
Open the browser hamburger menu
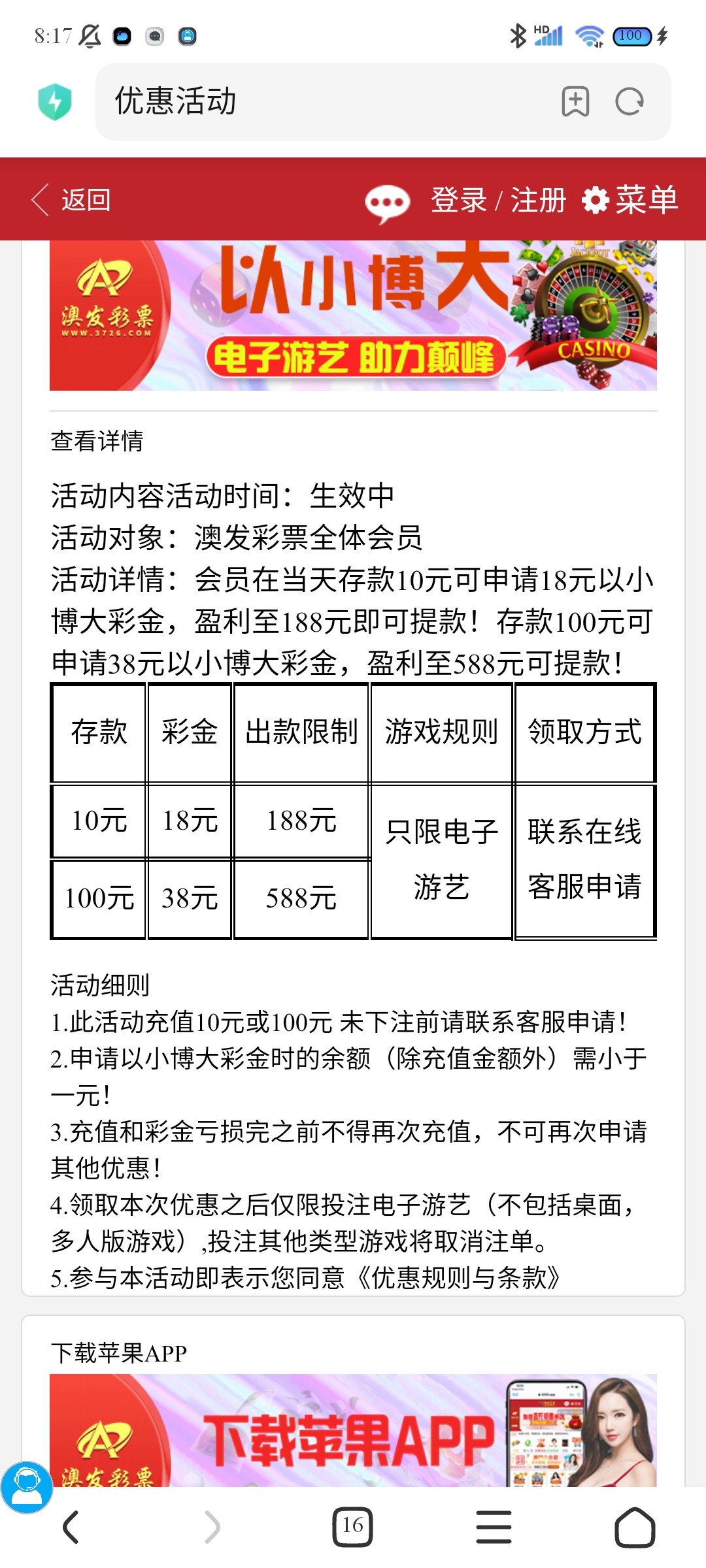coord(494,1527)
